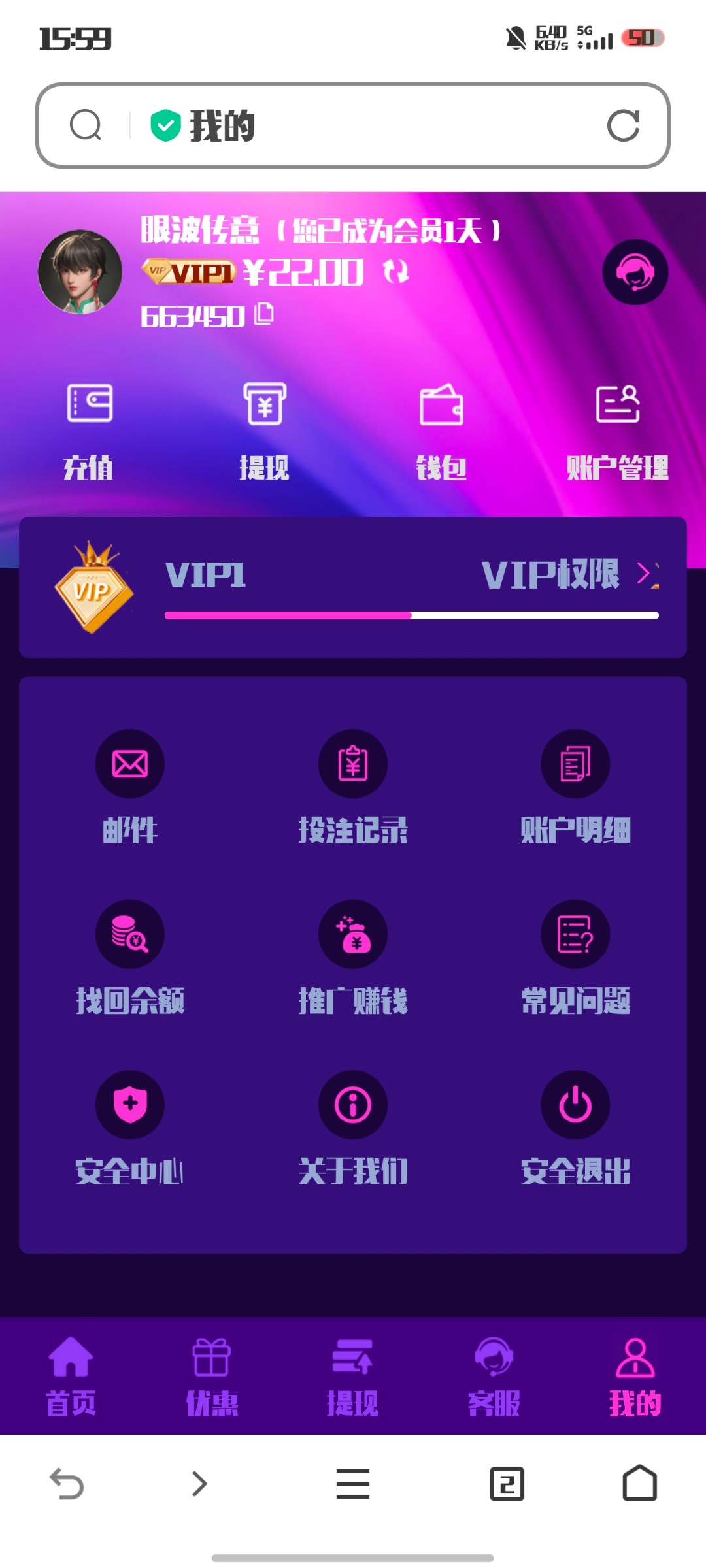Open 充值 recharge
Viewport: 706px width, 1568px height.
[89, 430]
